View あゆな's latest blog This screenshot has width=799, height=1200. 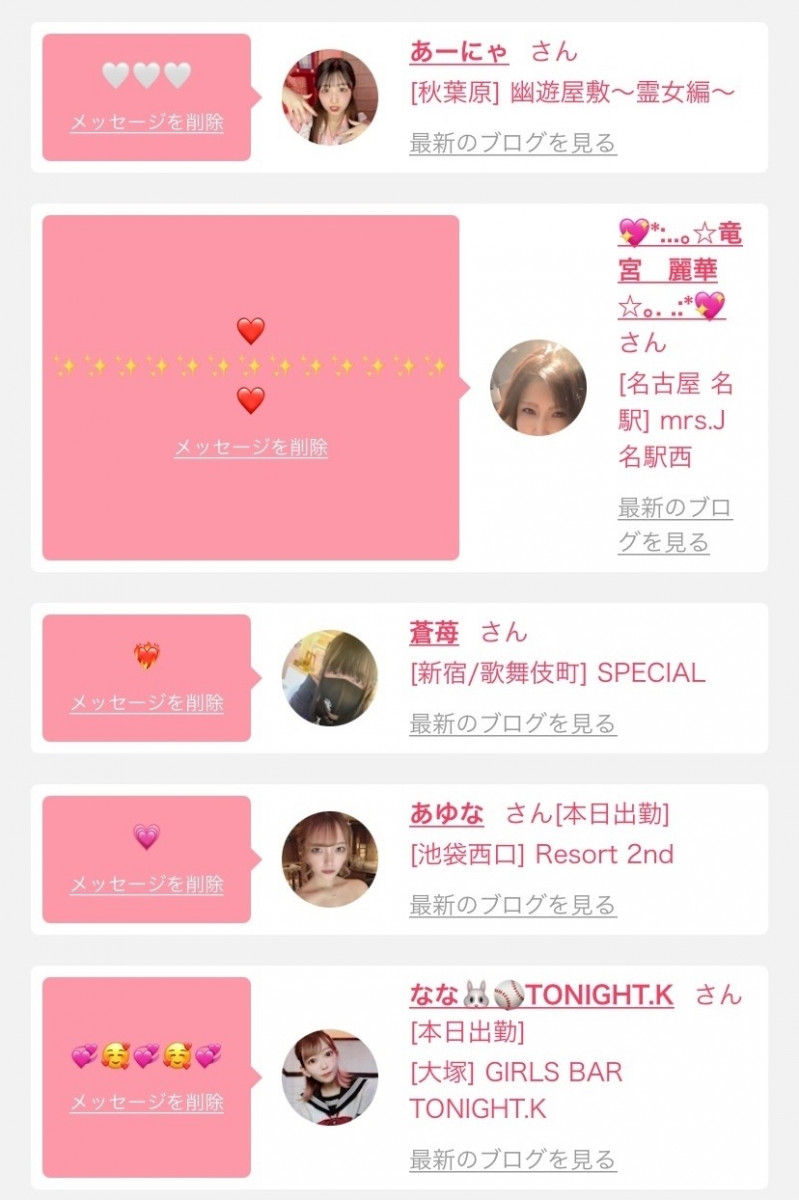tap(512, 905)
